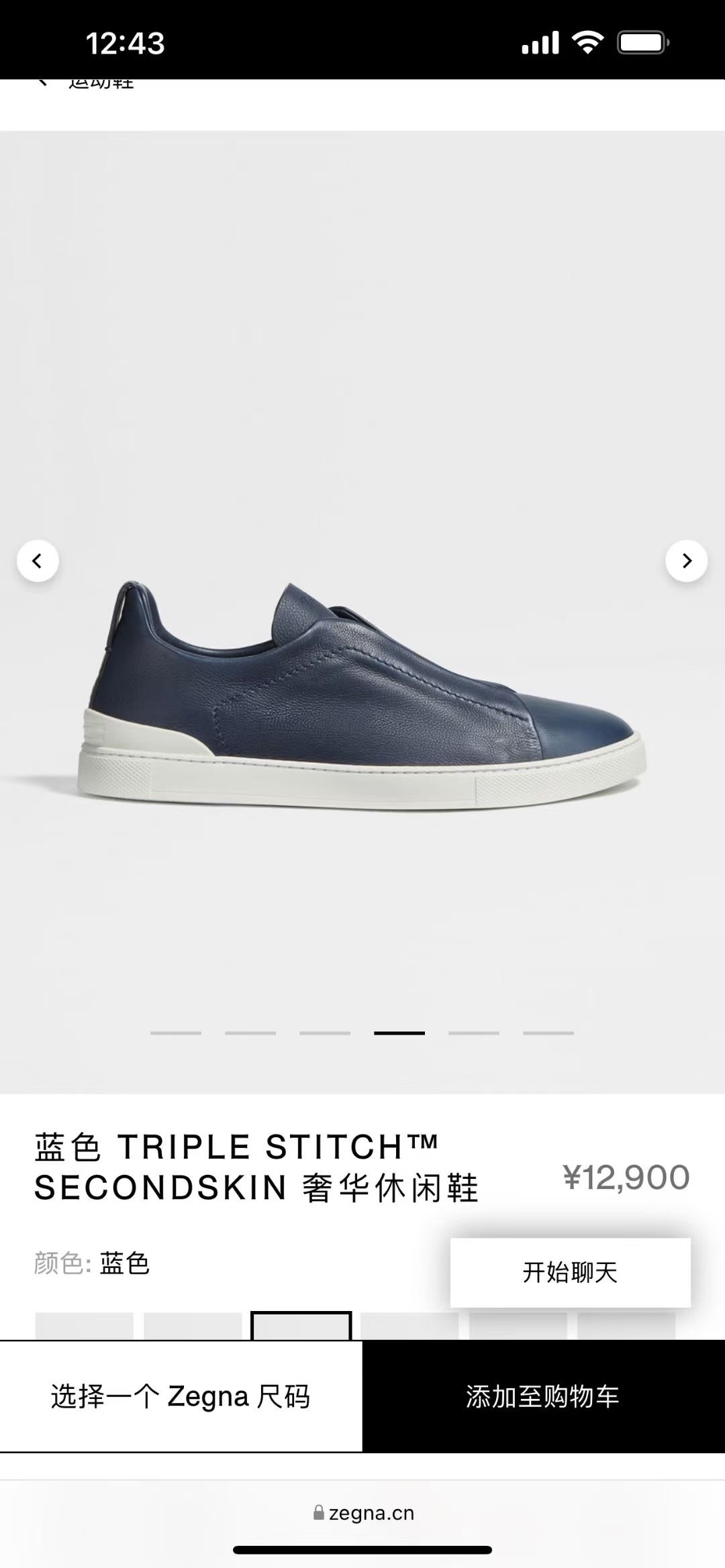Open the zegna.cn address bar
This screenshot has height=1568, width=725.
(363, 1513)
